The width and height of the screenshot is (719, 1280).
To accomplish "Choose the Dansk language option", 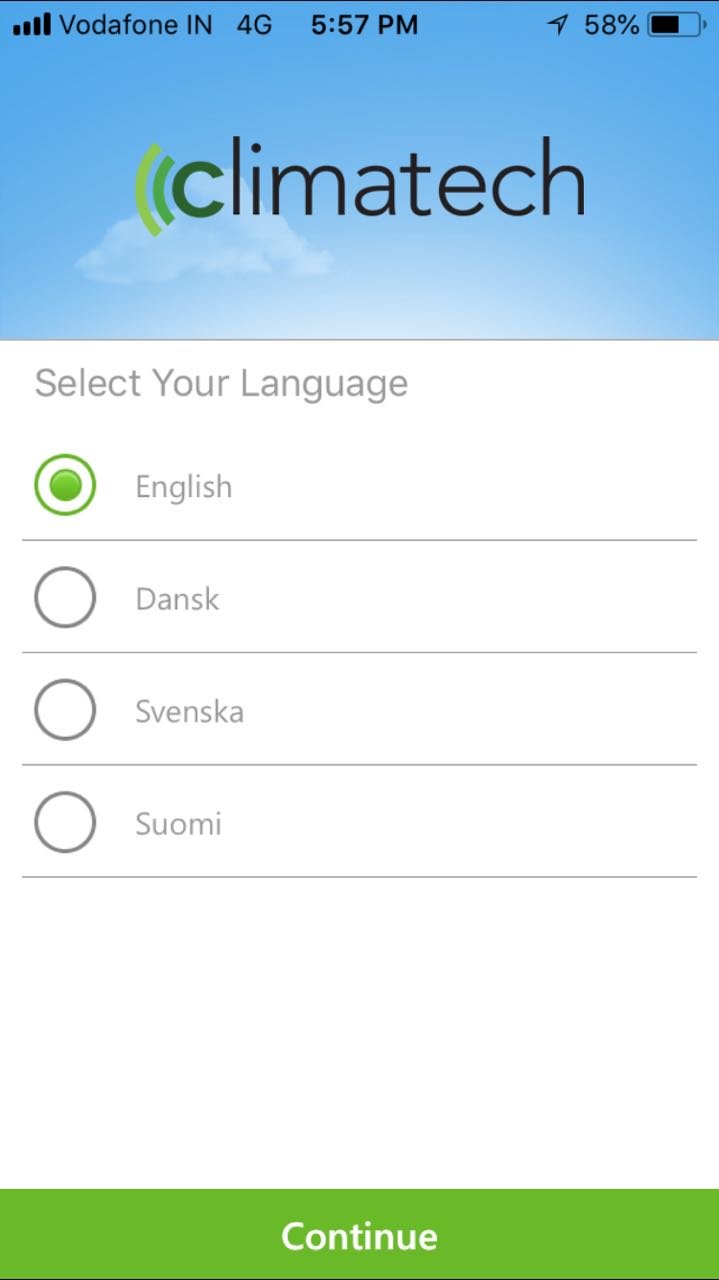I will pyautogui.click(x=65, y=598).
